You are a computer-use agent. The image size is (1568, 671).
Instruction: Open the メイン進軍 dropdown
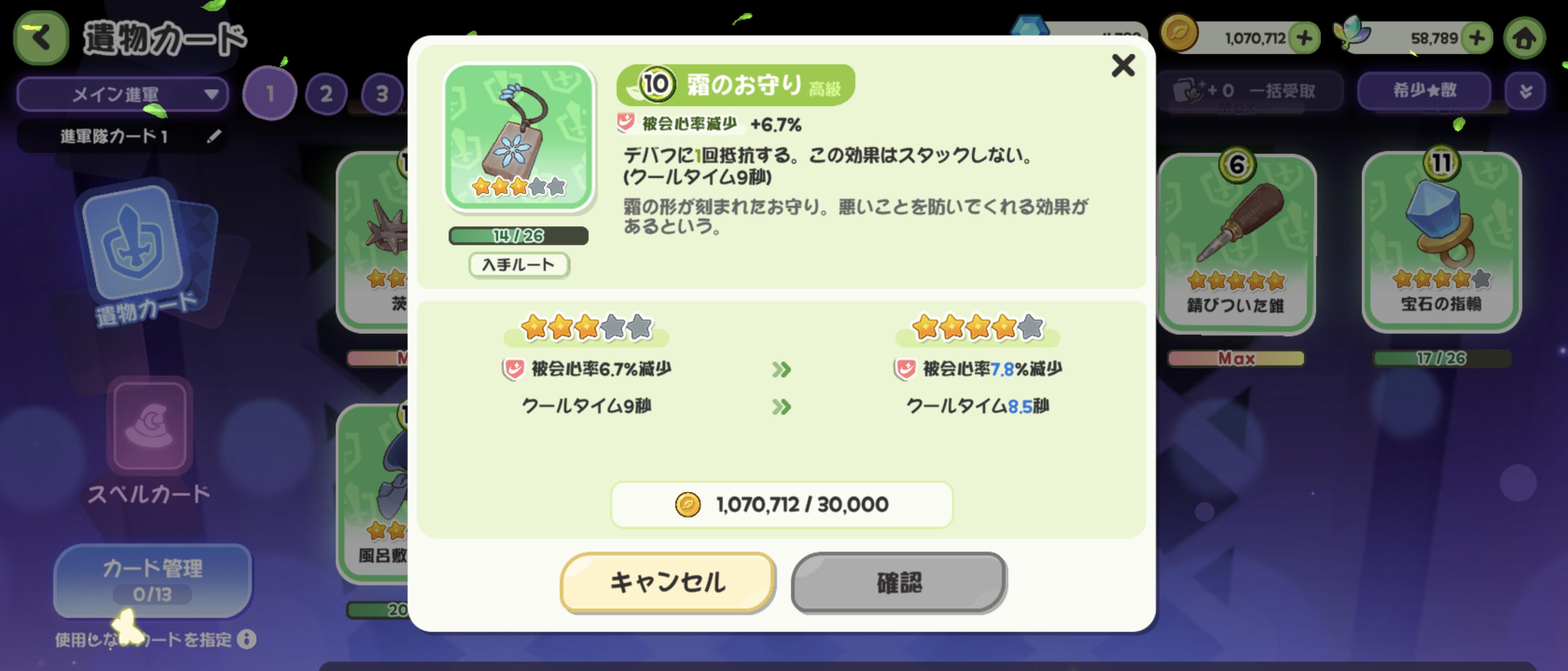(122, 94)
